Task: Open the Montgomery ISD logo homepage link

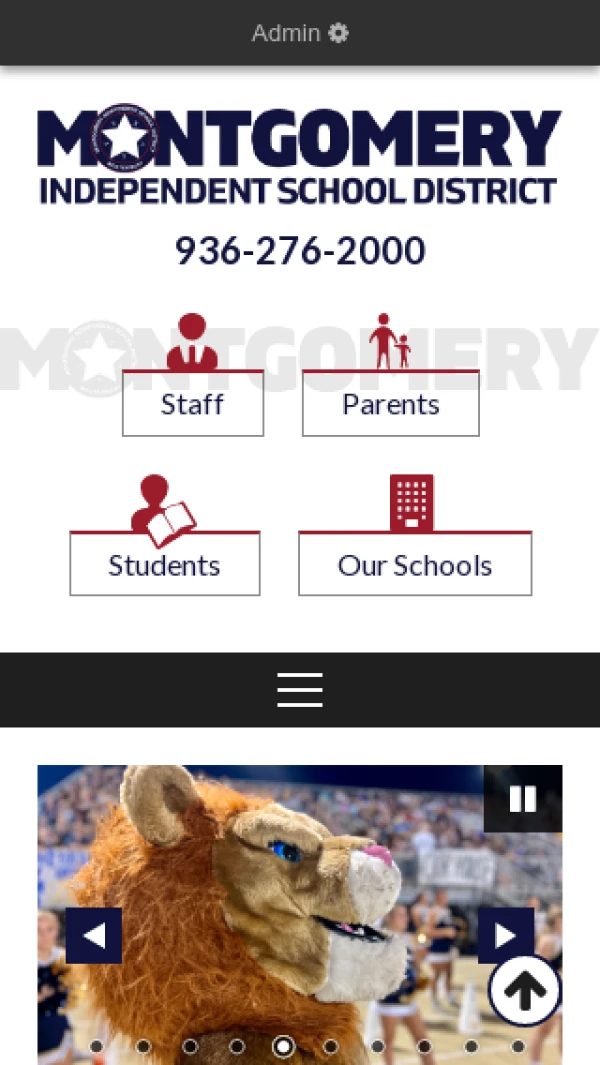Action: click(x=299, y=155)
